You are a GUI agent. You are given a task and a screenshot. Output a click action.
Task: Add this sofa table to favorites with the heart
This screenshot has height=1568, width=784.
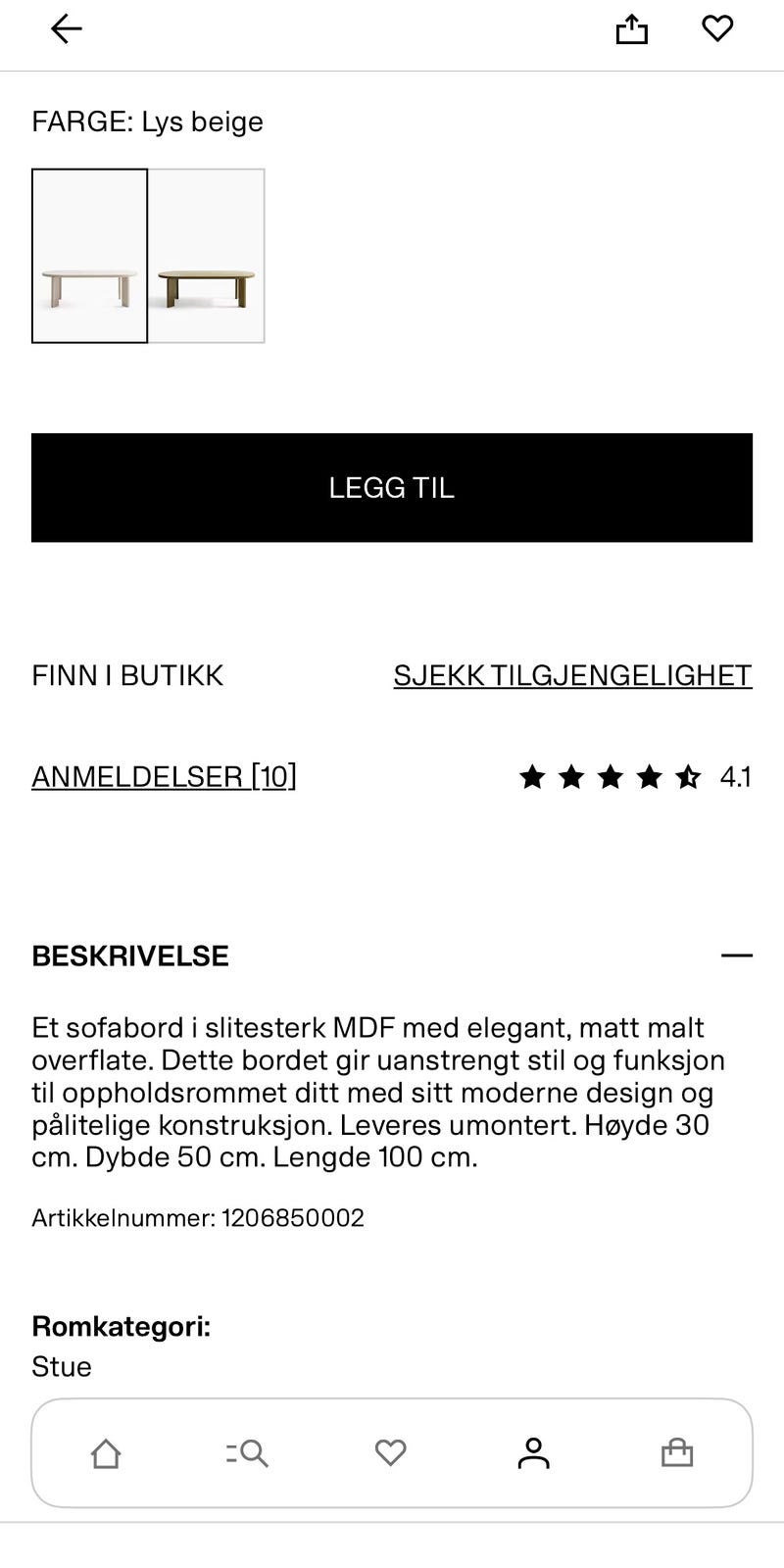click(x=717, y=28)
